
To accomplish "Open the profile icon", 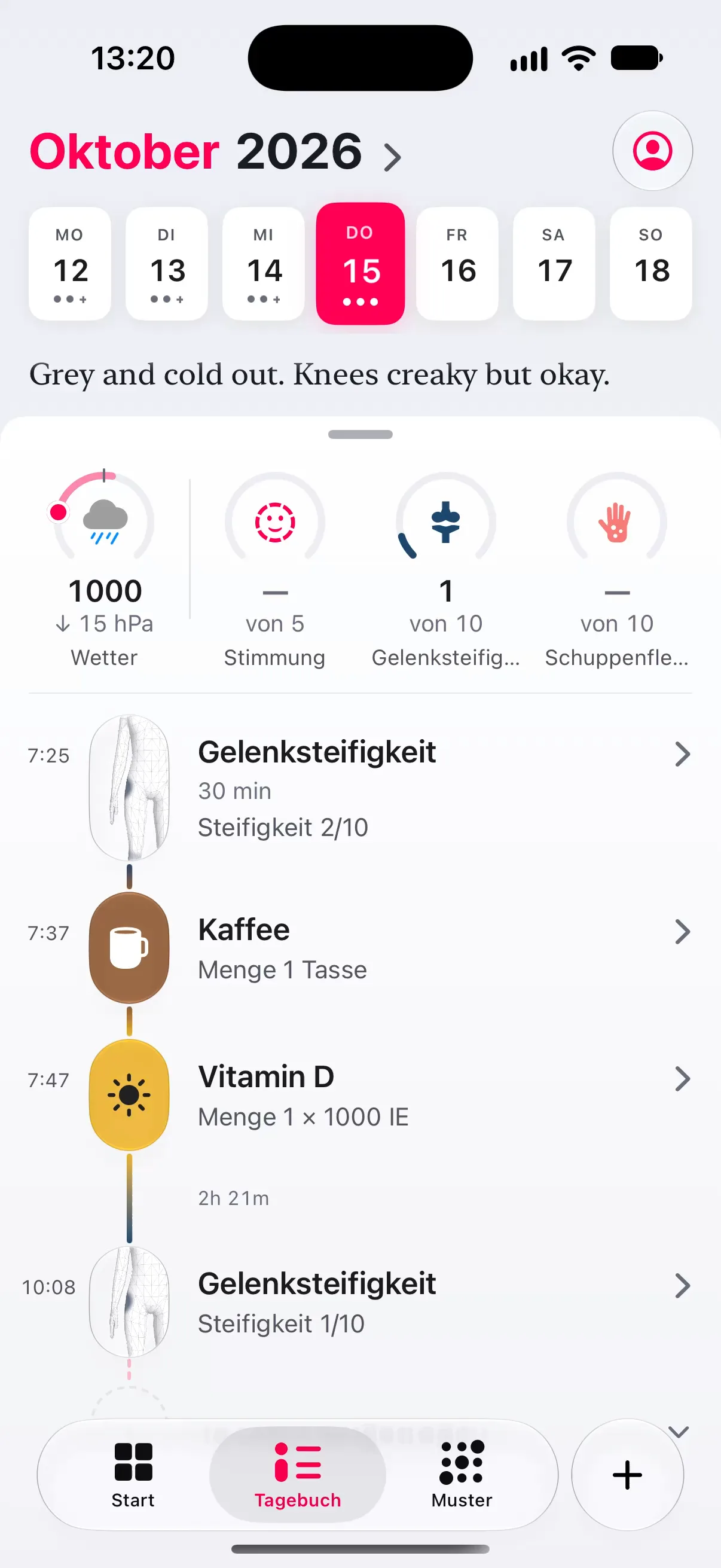I will point(652,150).
